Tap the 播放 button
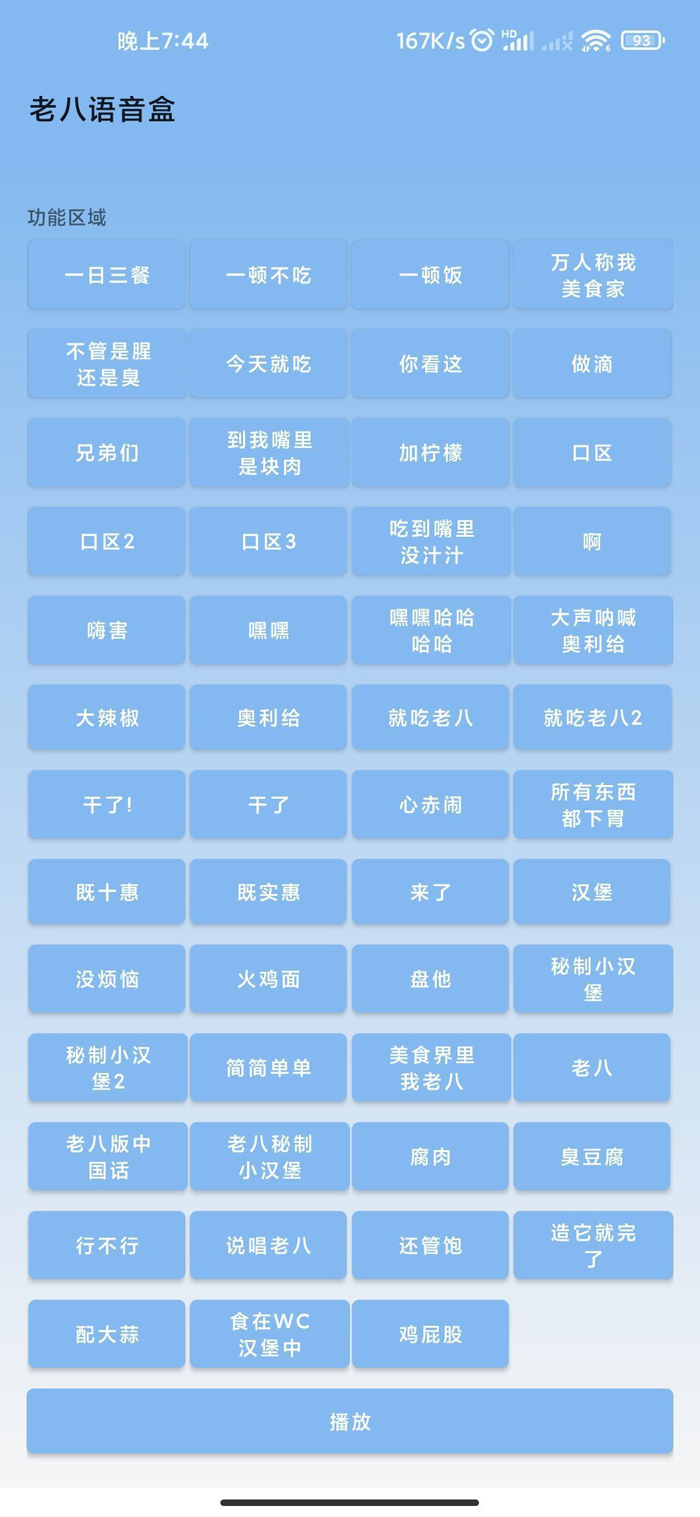 coord(349,1421)
